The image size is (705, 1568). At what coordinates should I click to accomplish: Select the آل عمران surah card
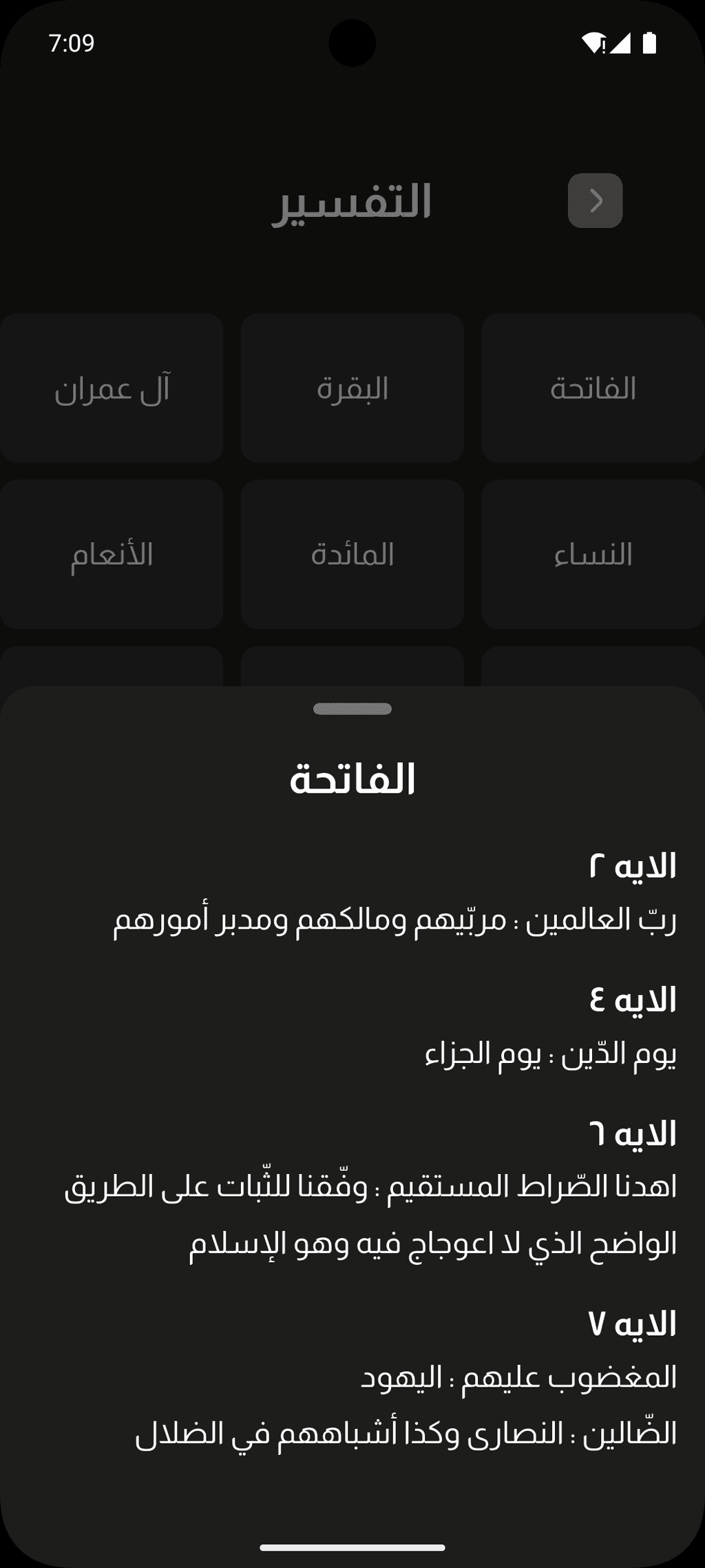[112, 388]
